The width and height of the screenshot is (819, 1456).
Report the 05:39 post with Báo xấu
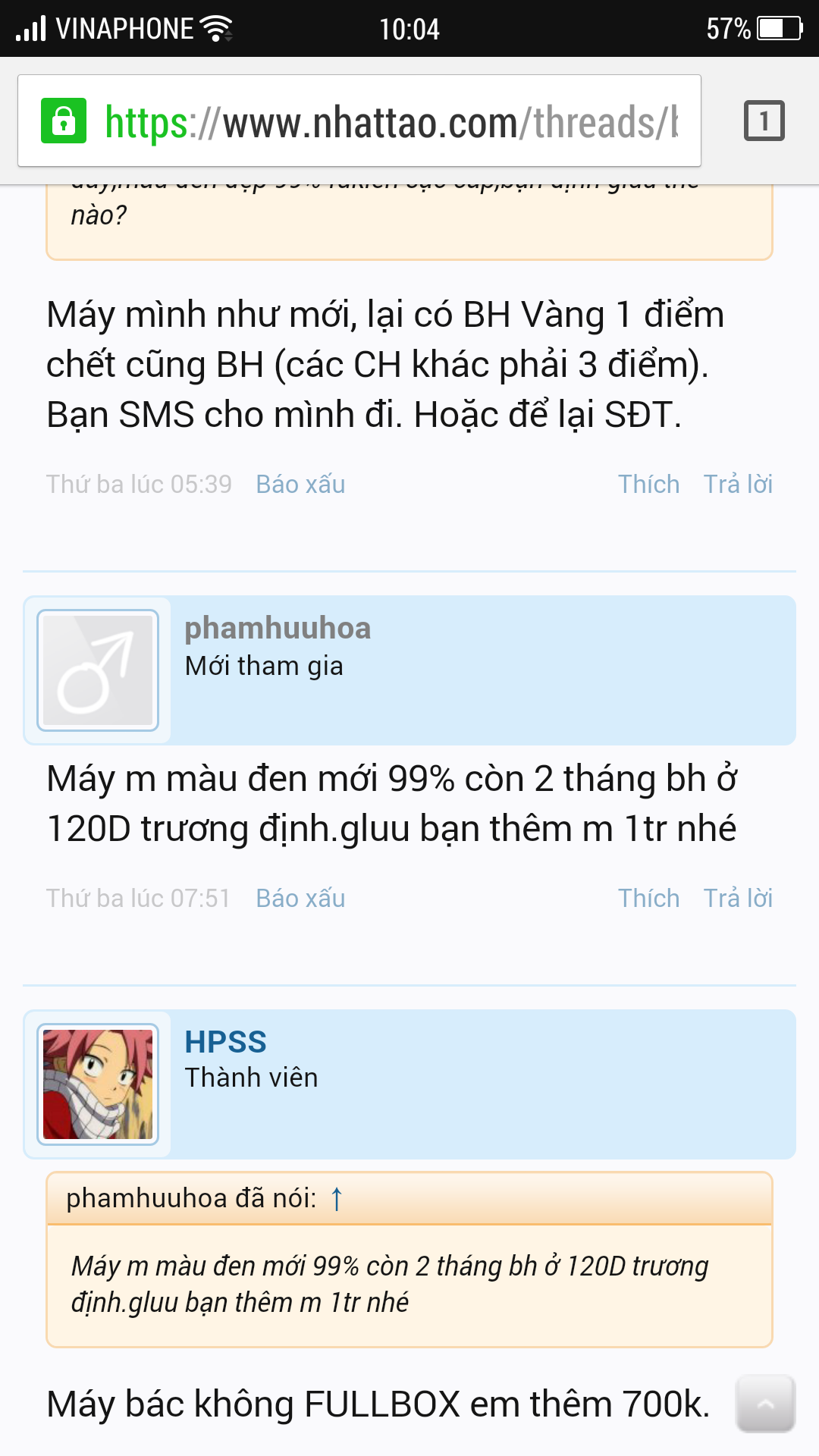click(300, 484)
